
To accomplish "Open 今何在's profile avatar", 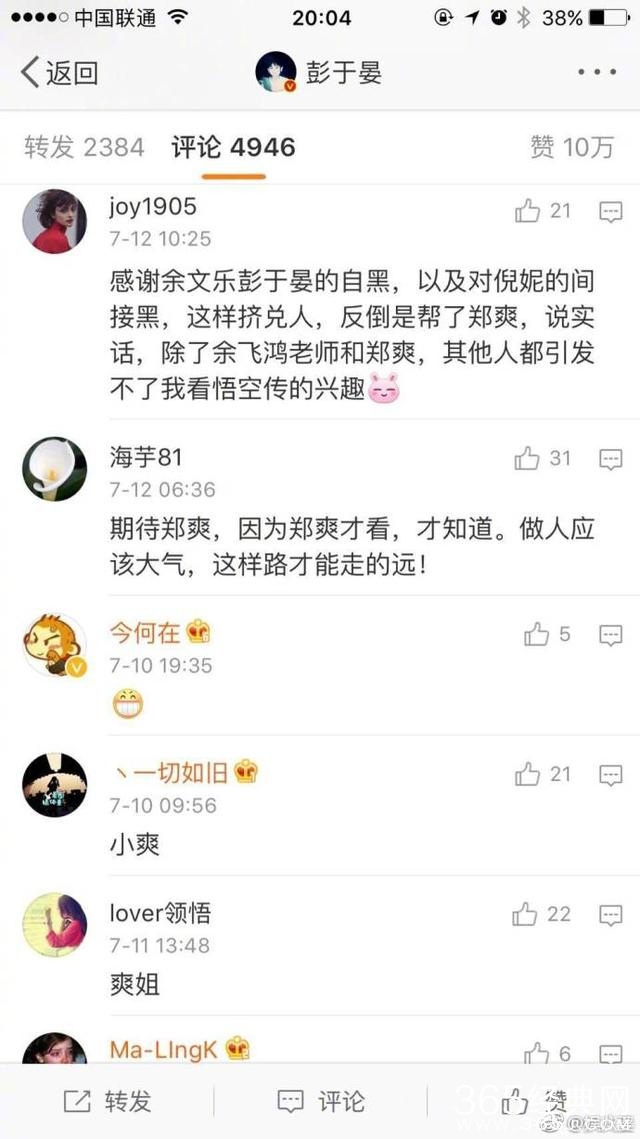I will coord(55,646).
